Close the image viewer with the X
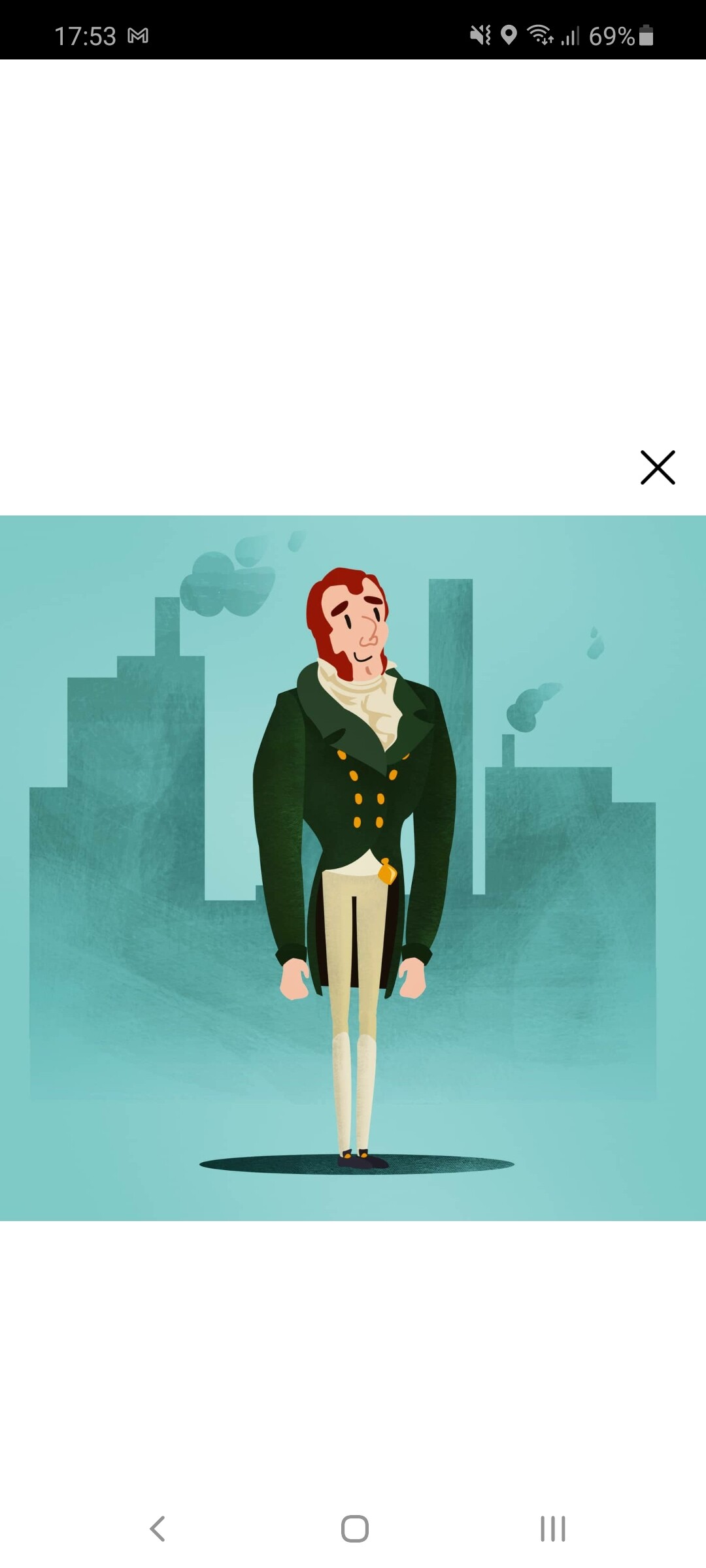Screen dimensions: 706x1568 (657, 468)
